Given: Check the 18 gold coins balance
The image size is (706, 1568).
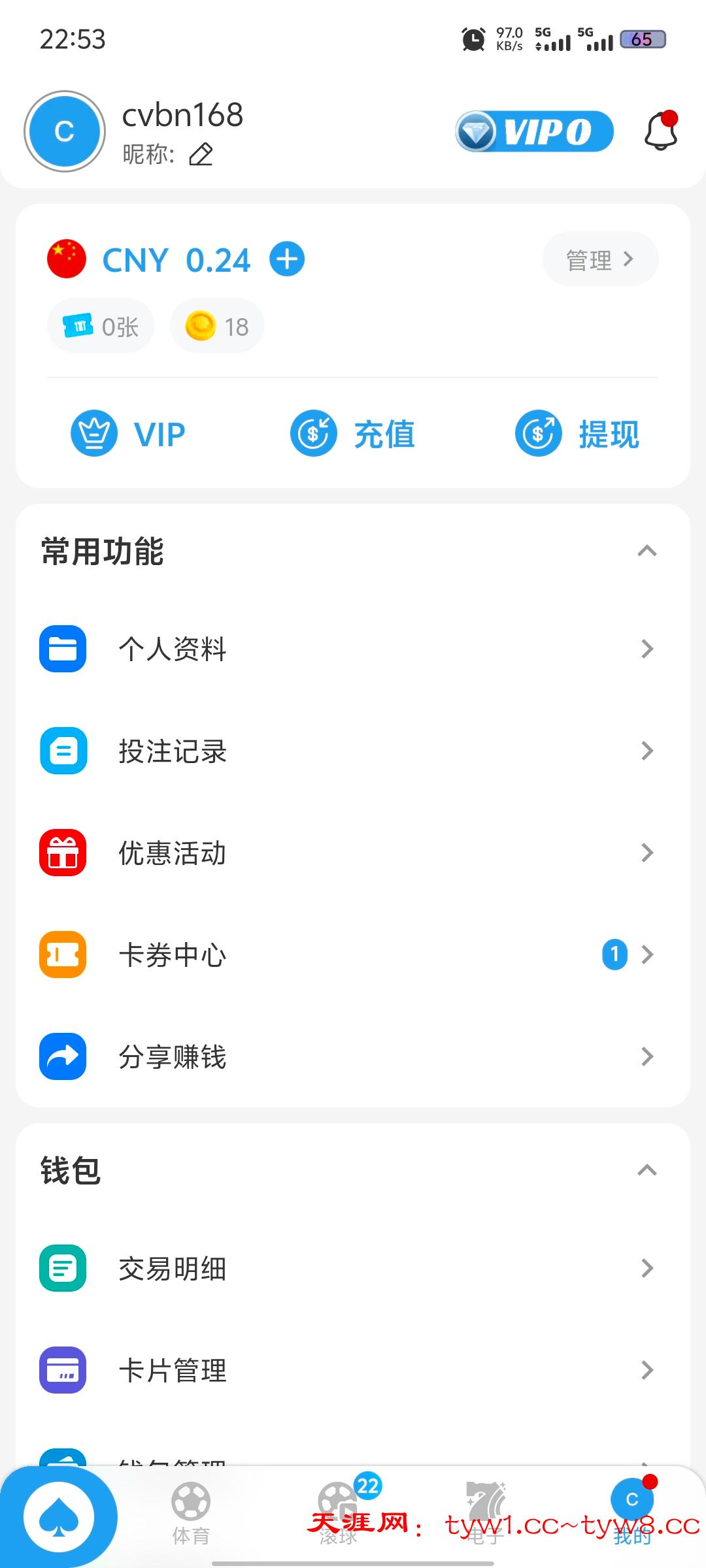Looking at the screenshot, I should point(217,325).
